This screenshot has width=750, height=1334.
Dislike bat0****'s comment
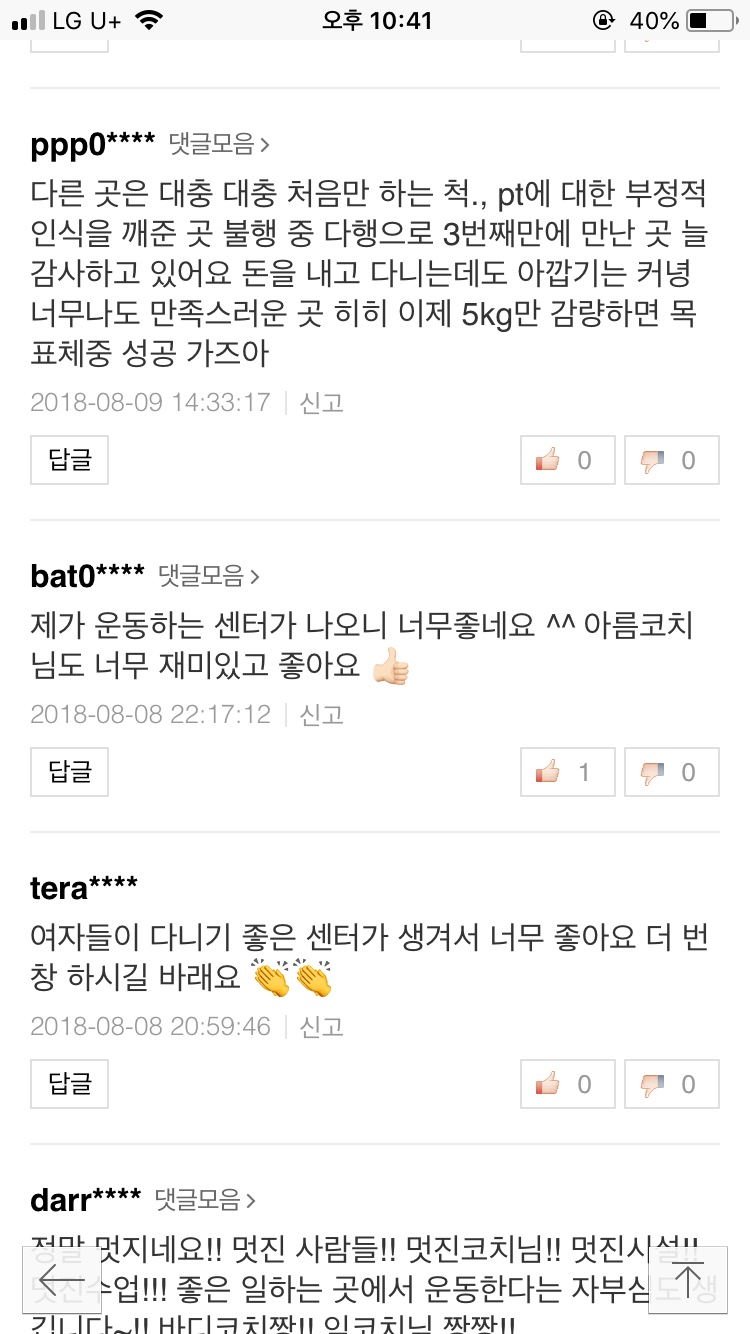click(x=671, y=772)
